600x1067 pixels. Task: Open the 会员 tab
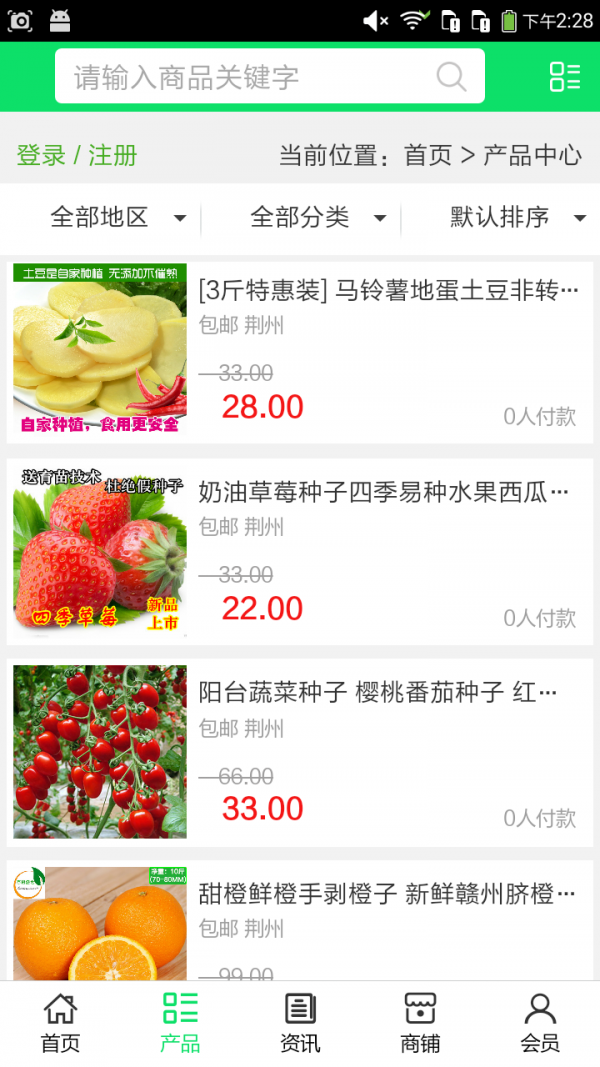pyautogui.click(x=540, y=1023)
